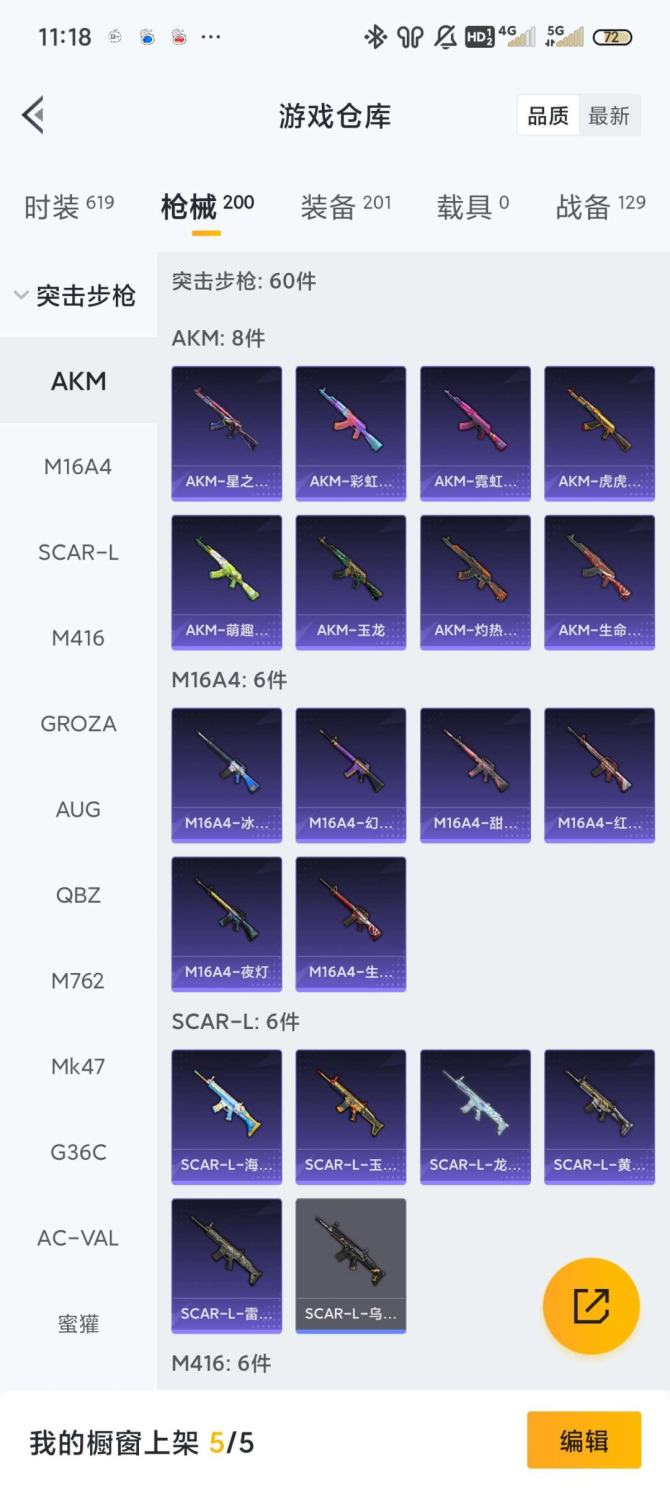This screenshot has height=1490, width=670.
Task: Select AUG in the sidebar
Action: tap(78, 809)
